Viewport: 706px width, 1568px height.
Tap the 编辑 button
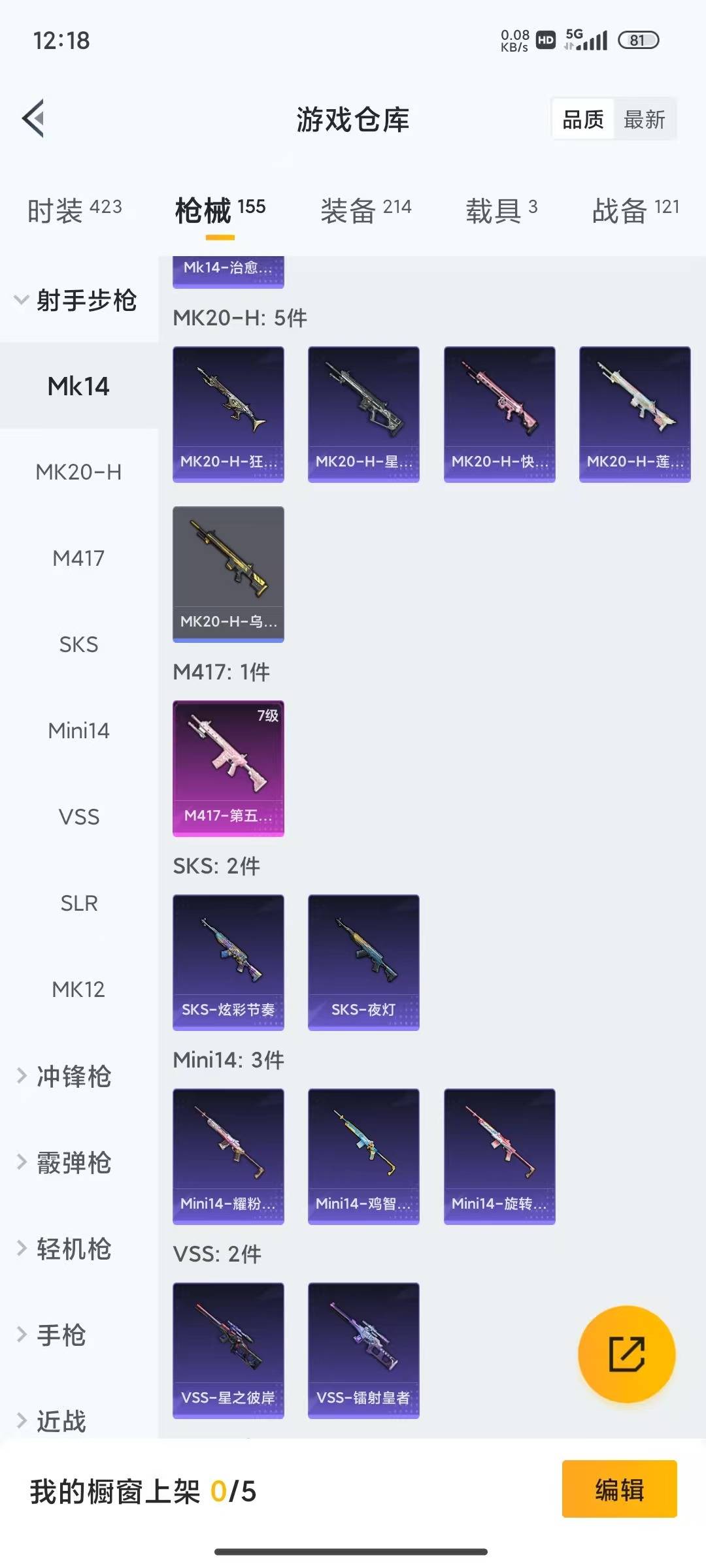point(619,1489)
